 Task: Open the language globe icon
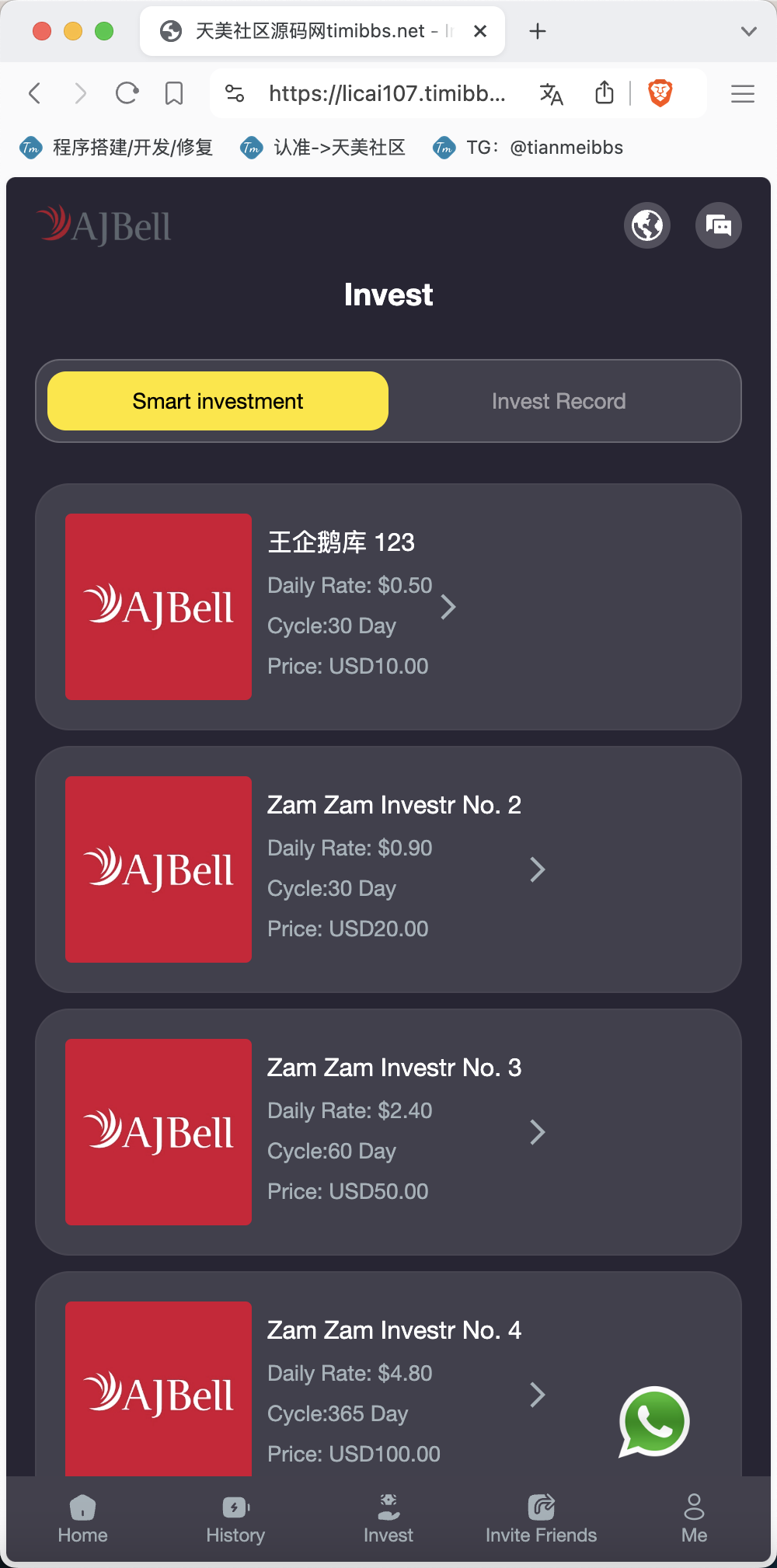tap(647, 226)
